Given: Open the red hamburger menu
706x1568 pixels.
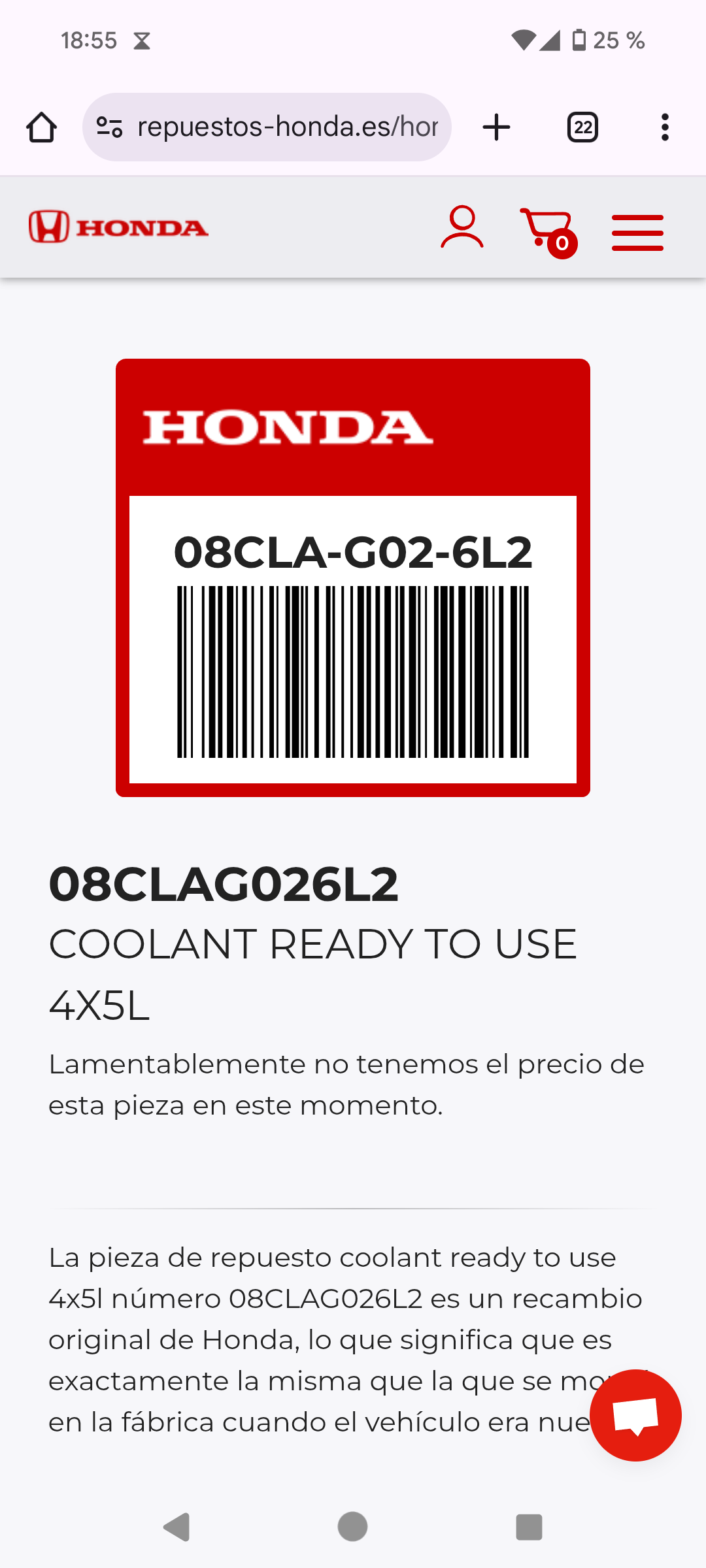Looking at the screenshot, I should point(637,233).
